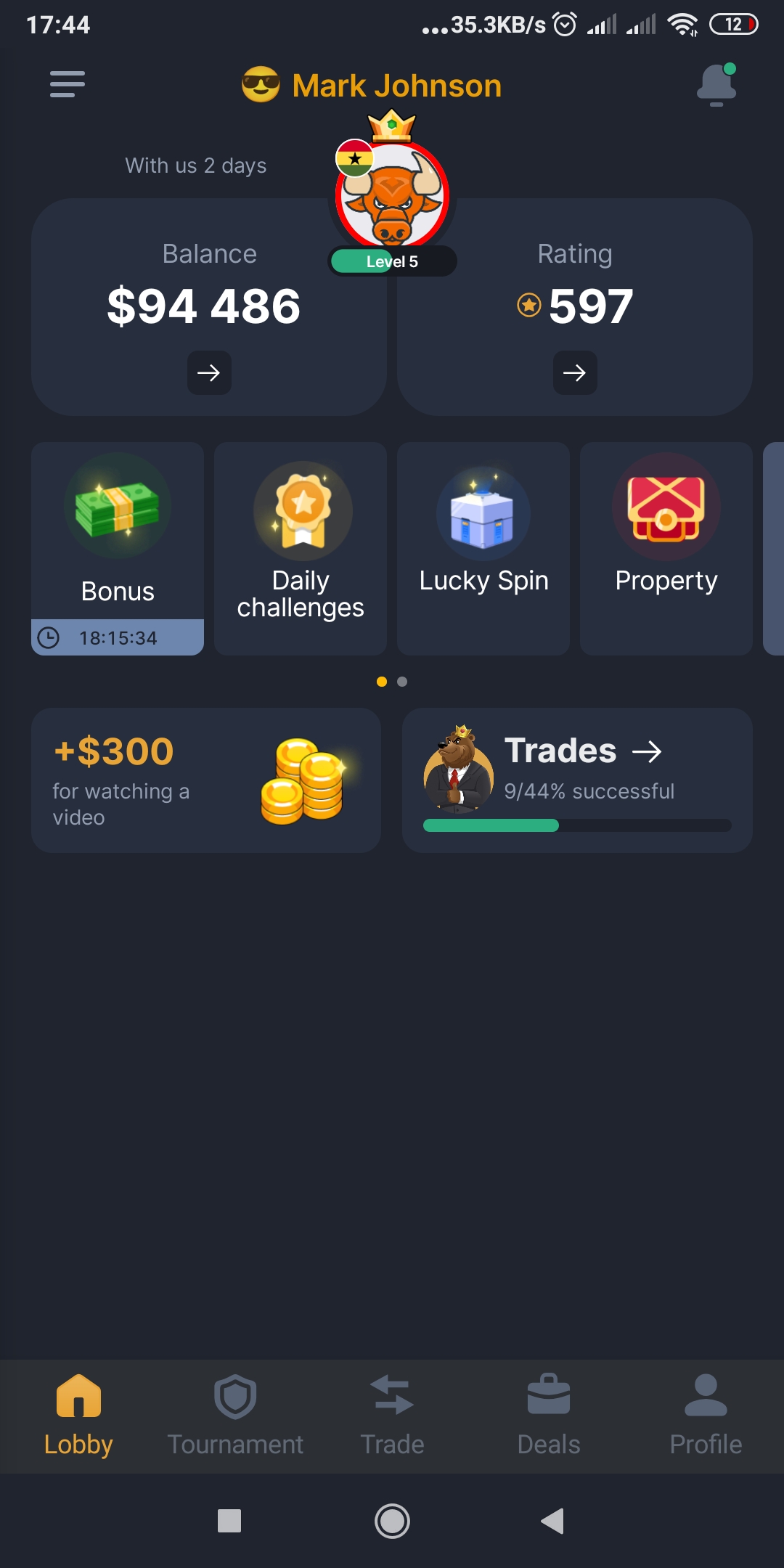Switch to the Tournament tab
784x1568 pixels.
click(x=235, y=1416)
